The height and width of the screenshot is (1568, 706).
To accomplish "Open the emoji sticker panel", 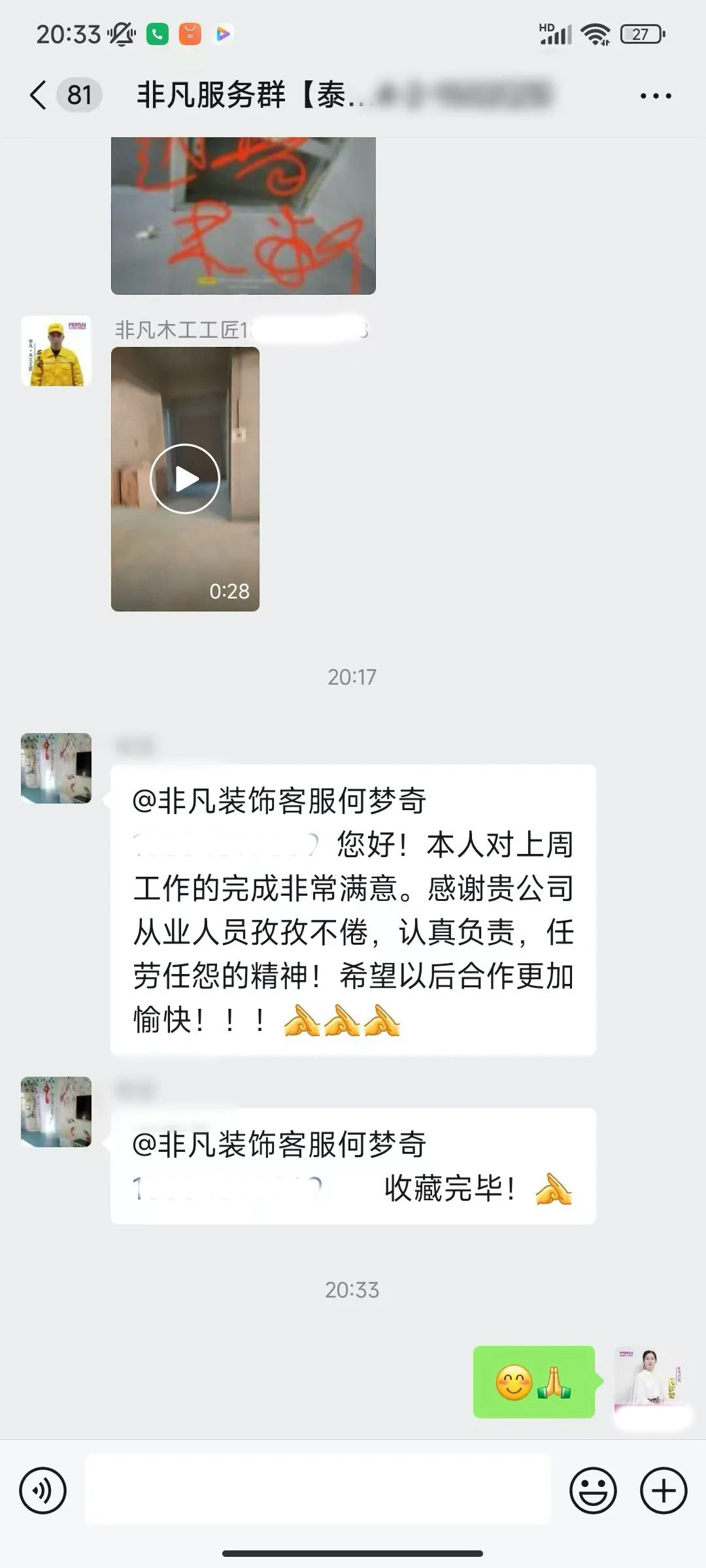I will coord(593,1490).
